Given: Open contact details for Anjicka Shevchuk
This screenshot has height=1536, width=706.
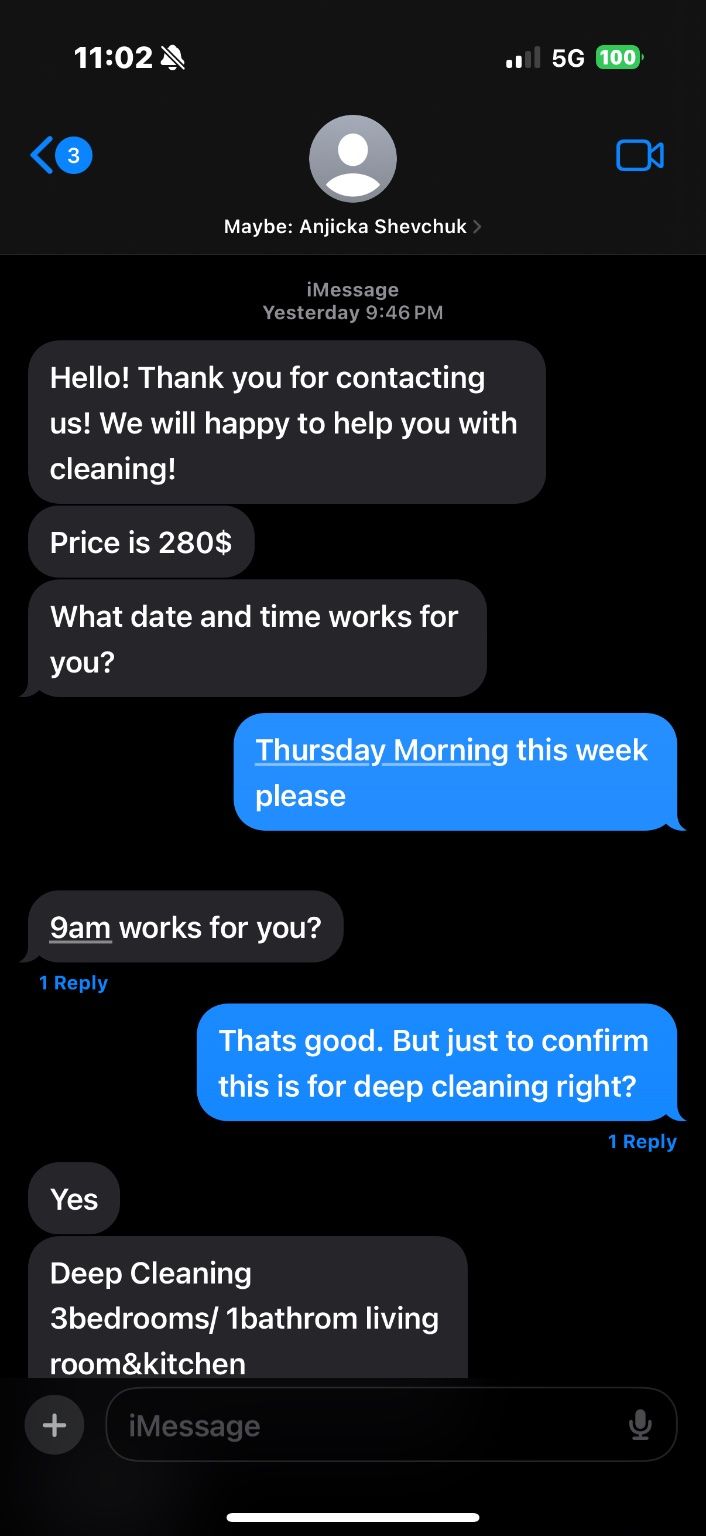Looking at the screenshot, I should coord(352,226).
